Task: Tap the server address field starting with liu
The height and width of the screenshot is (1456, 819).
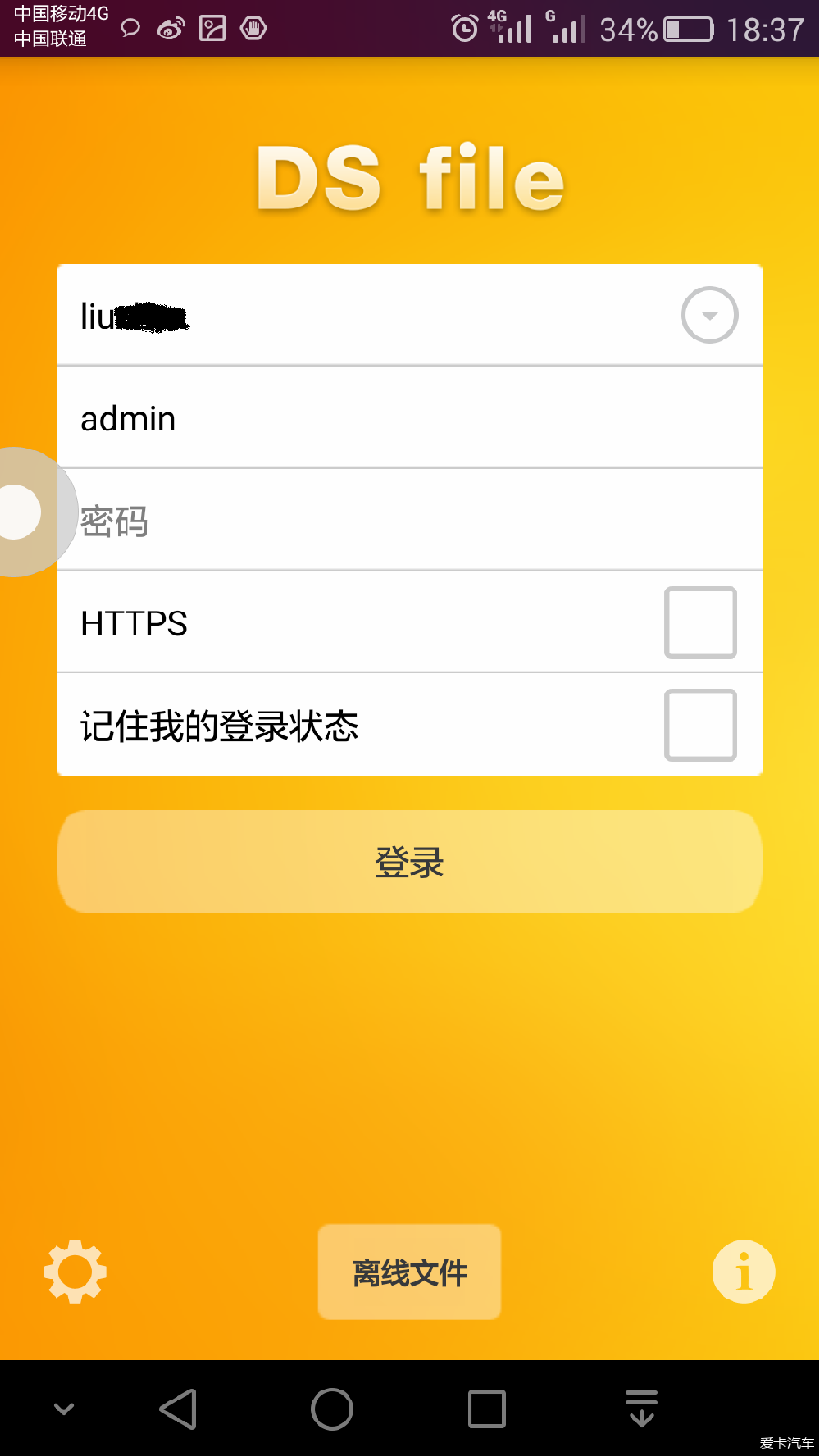Action: click(364, 315)
